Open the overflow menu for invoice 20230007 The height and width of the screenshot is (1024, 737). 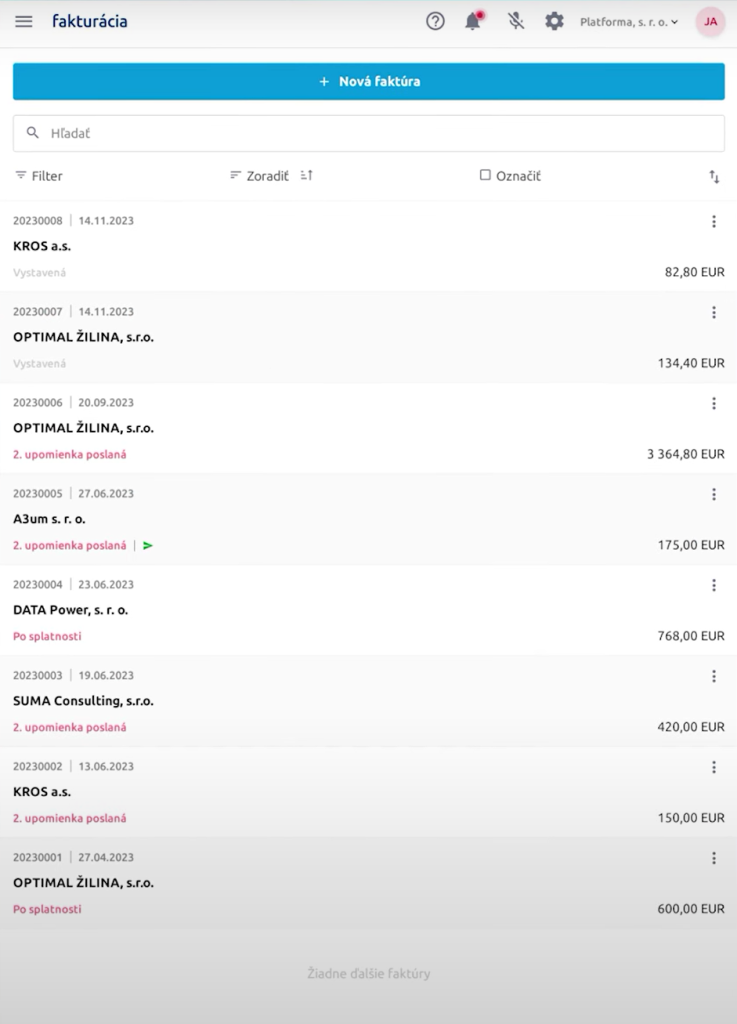[713, 312]
